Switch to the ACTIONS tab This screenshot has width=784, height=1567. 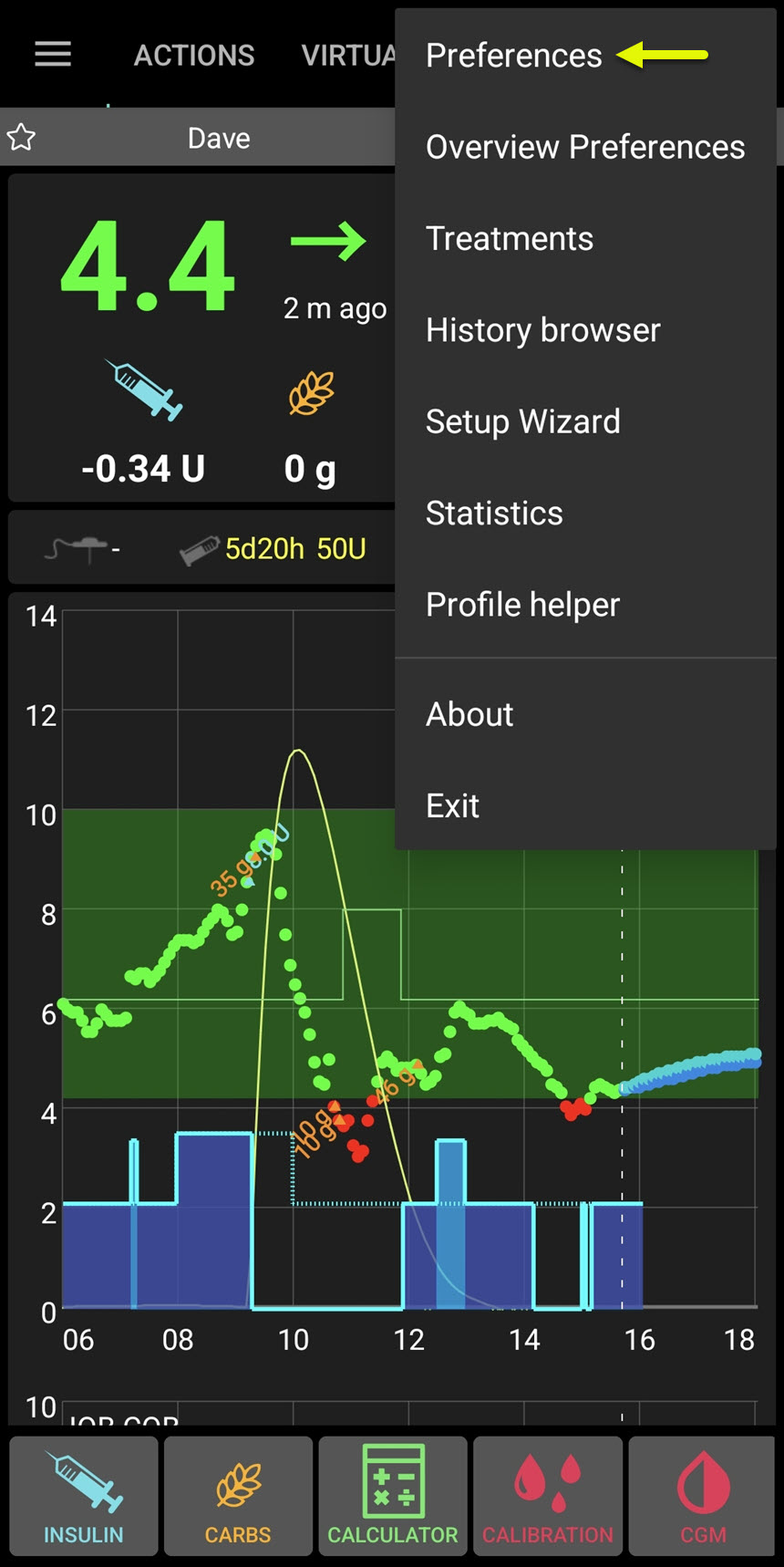(x=194, y=56)
